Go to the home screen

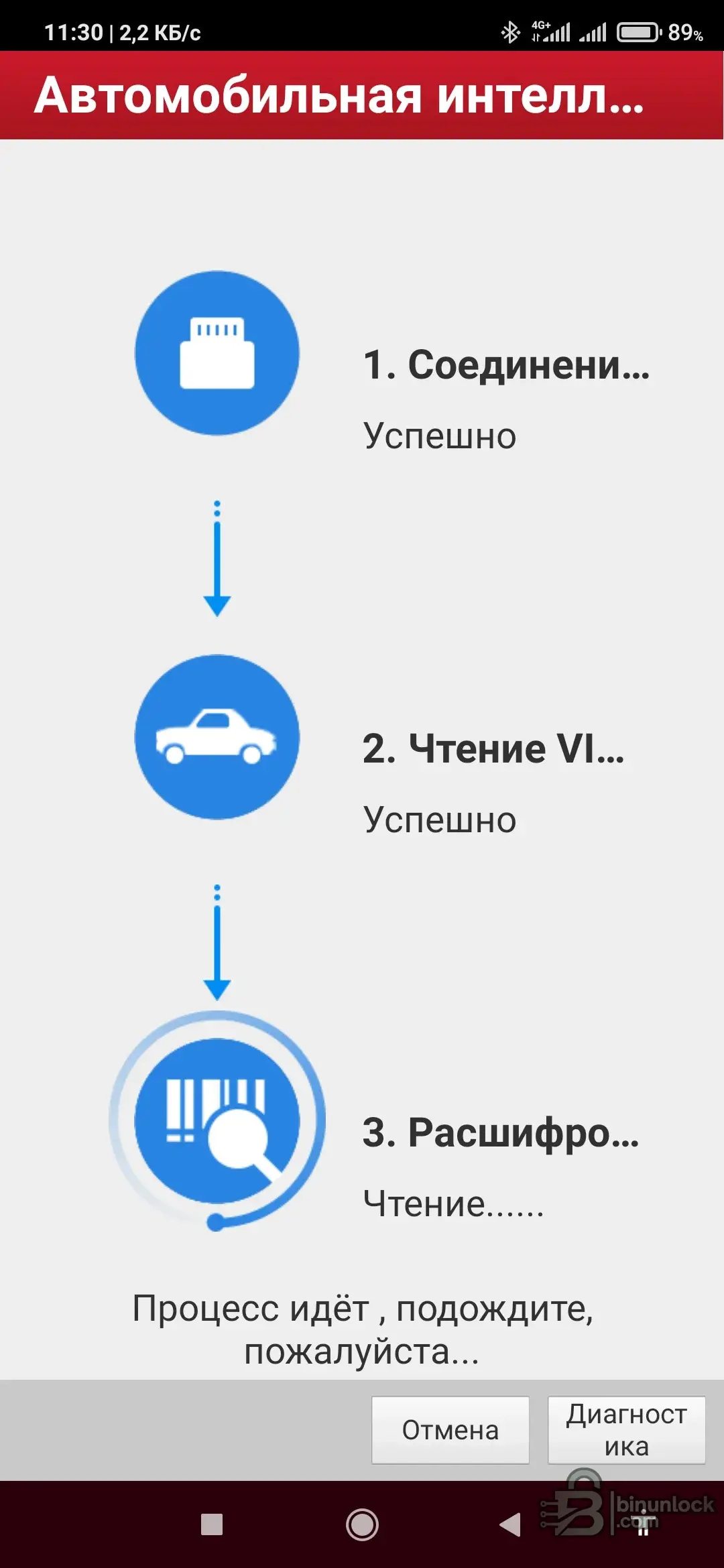tap(362, 1524)
